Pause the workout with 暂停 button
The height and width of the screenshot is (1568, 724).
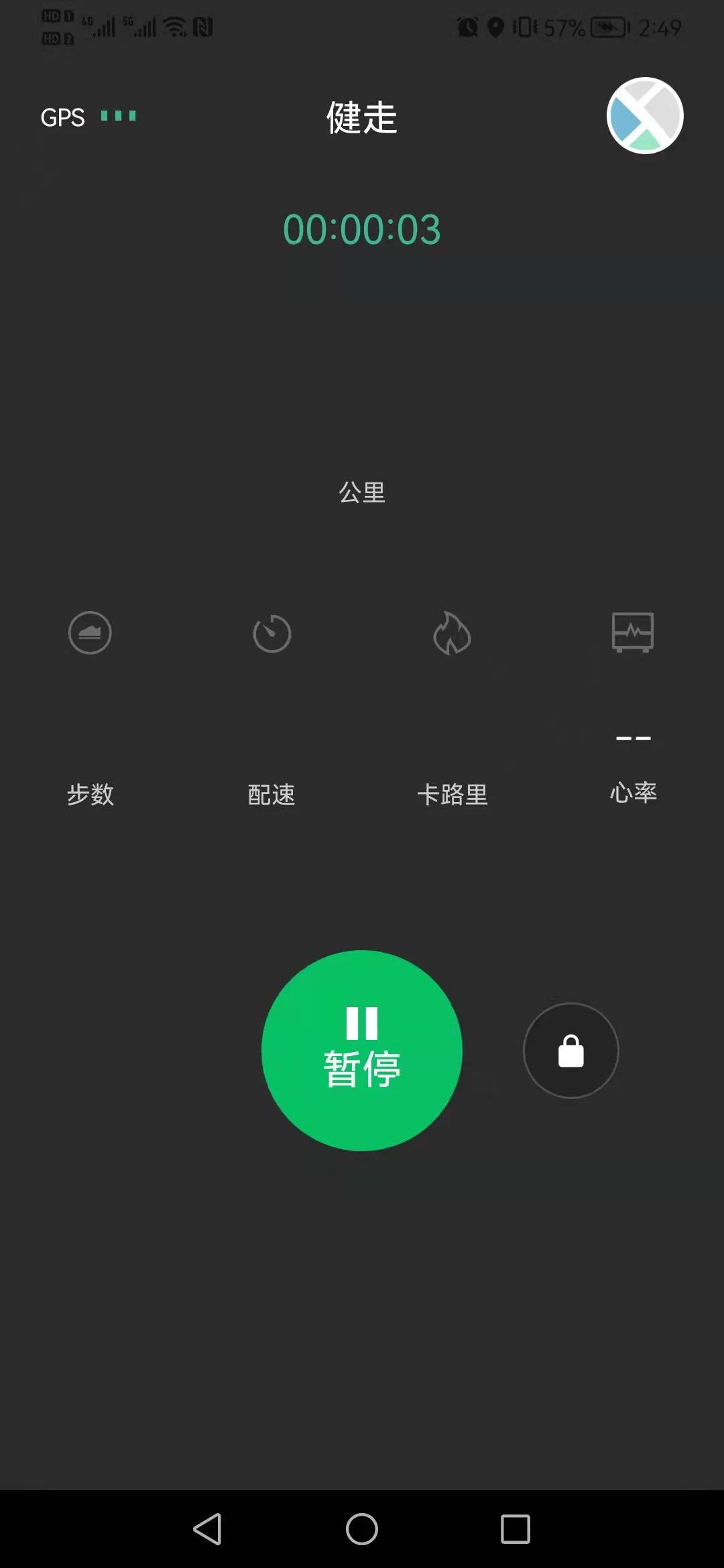click(x=362, y=1051)
